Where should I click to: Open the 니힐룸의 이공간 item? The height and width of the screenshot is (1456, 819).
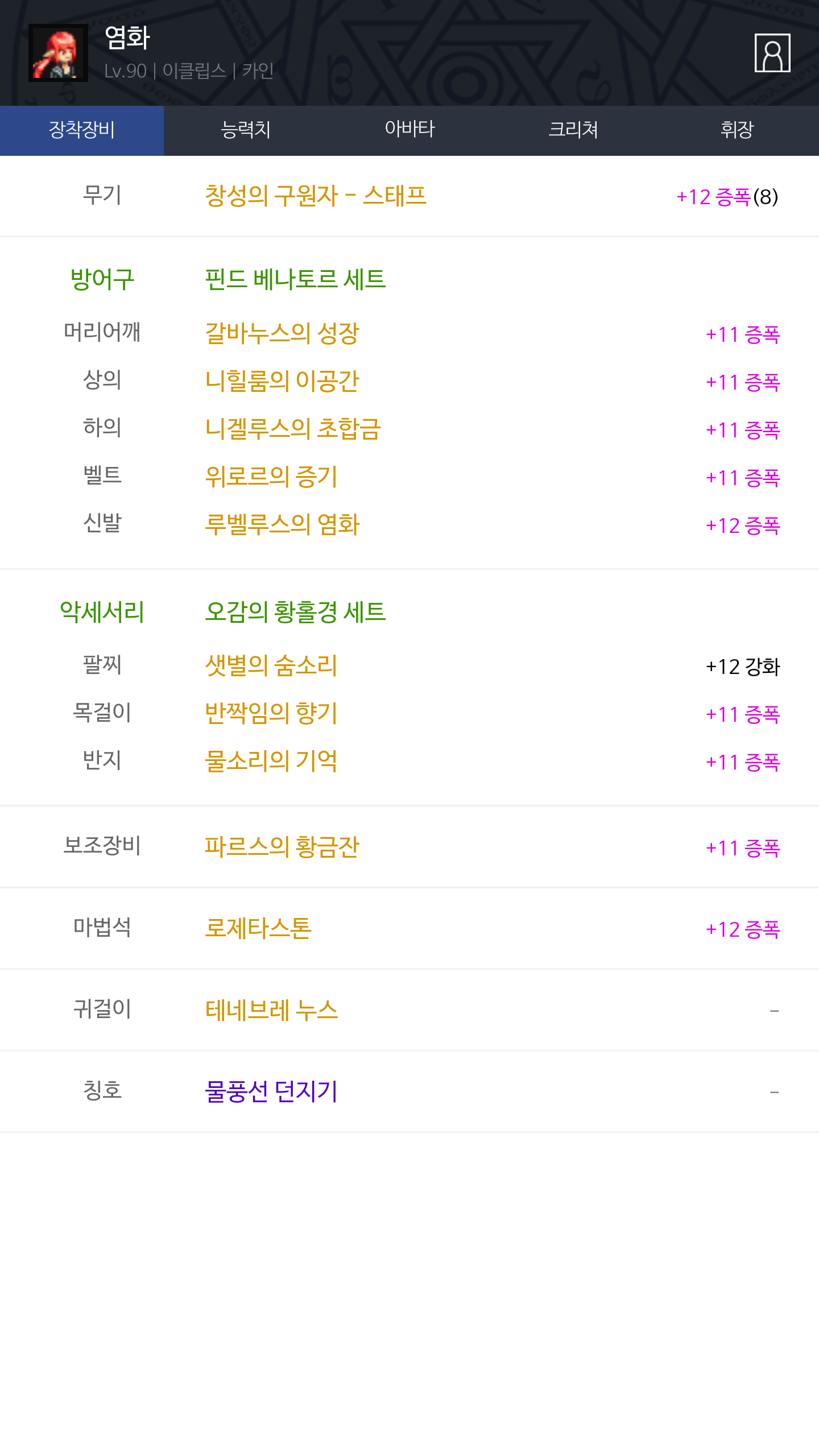tap(282, 381)
